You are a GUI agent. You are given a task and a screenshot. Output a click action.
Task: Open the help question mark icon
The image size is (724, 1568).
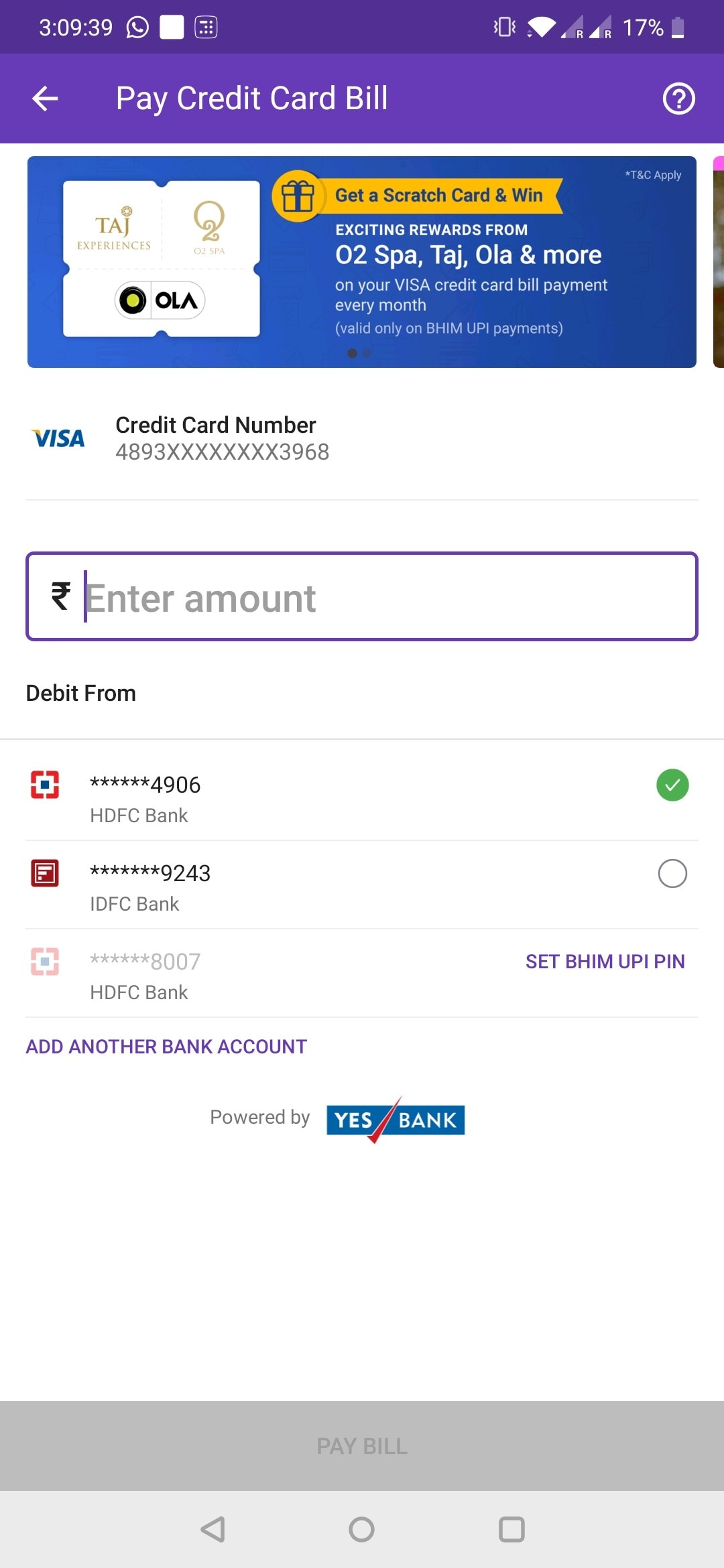point(678,99)
